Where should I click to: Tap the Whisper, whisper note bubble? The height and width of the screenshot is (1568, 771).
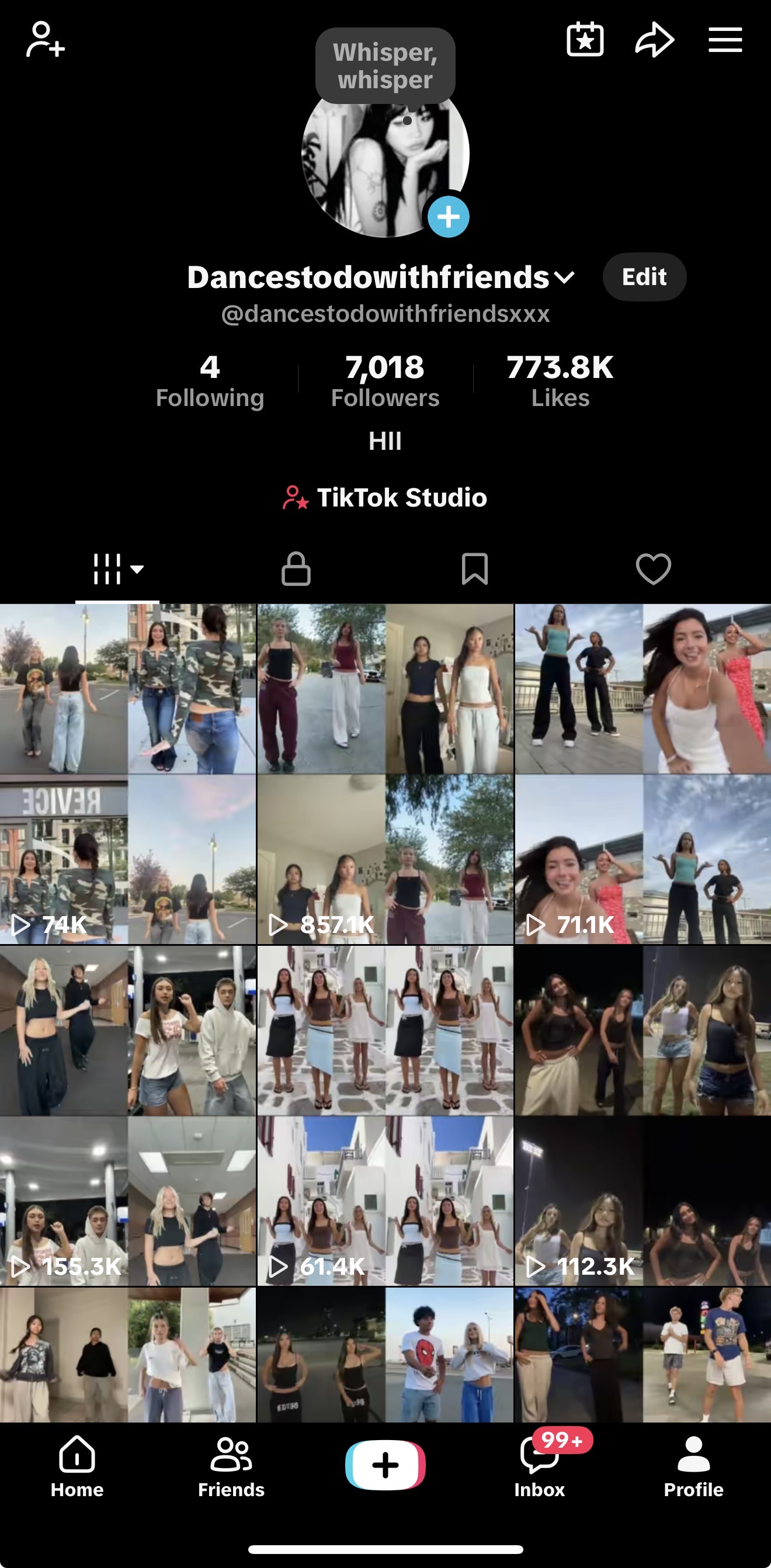pos(385,67)
